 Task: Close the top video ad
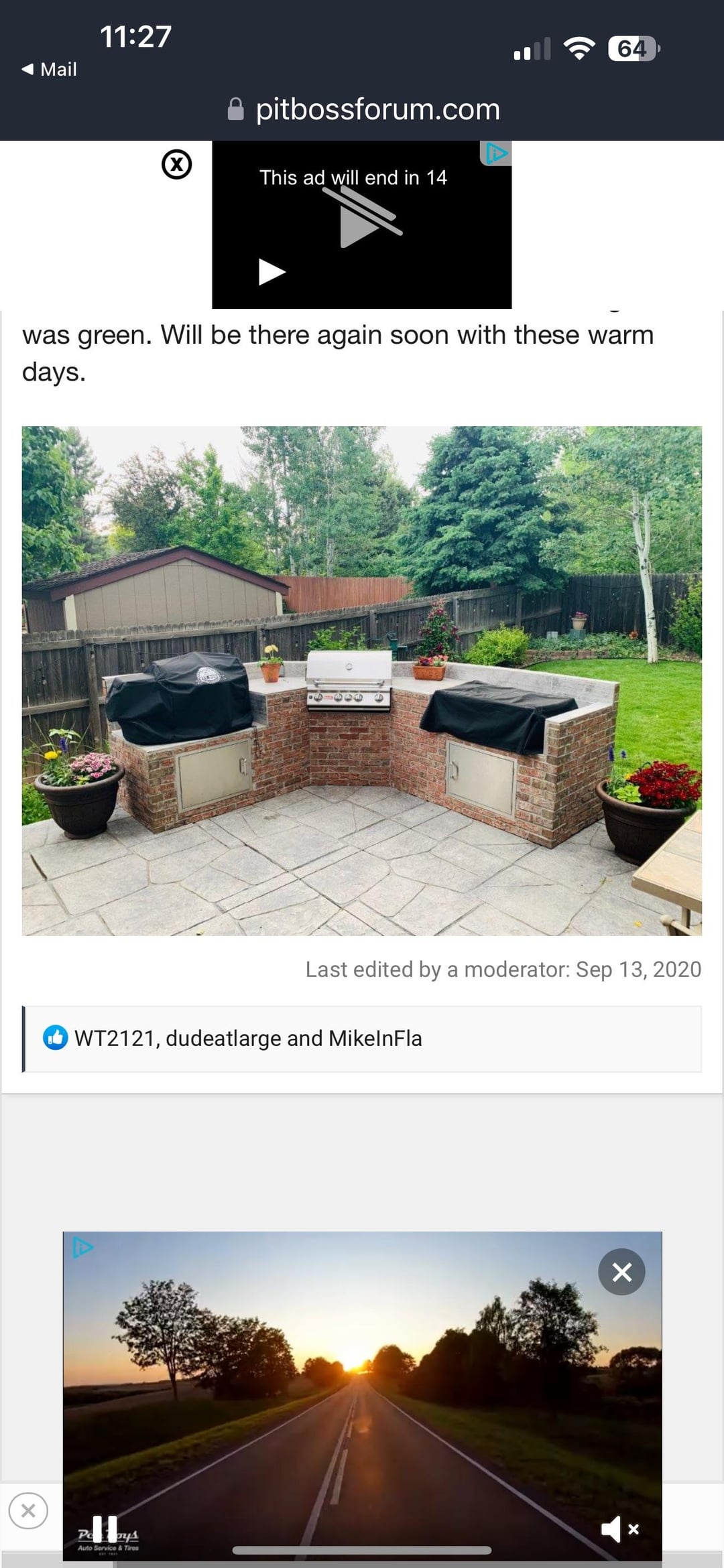177,164
